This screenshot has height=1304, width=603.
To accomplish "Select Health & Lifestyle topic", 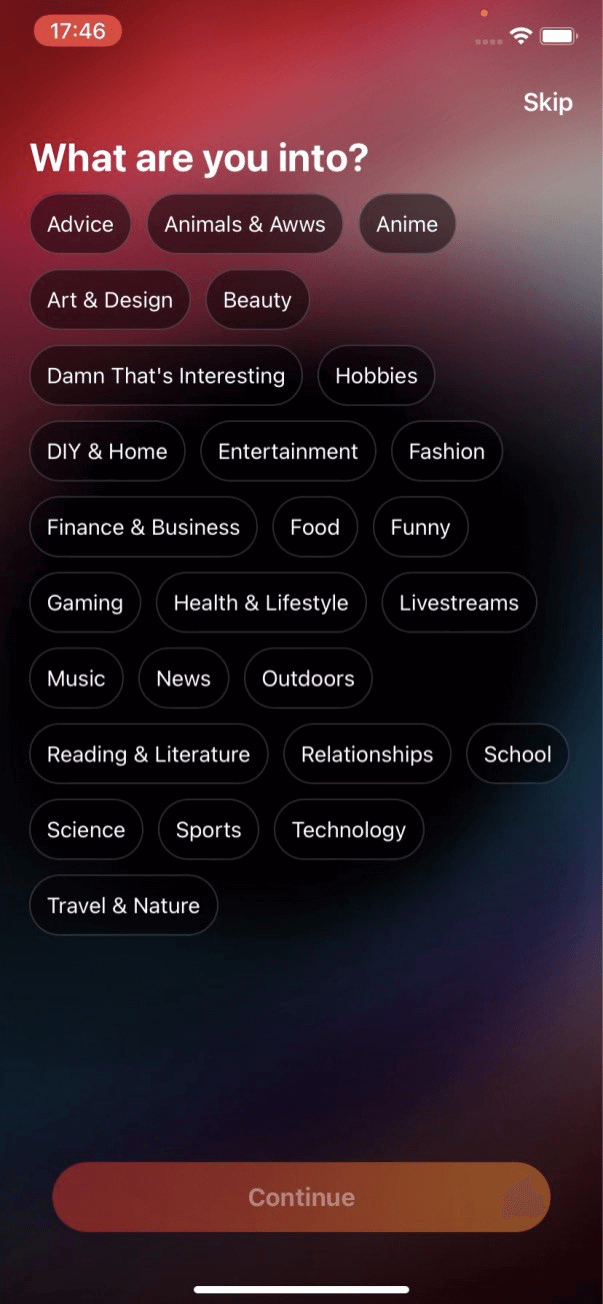I will point(261,603).
